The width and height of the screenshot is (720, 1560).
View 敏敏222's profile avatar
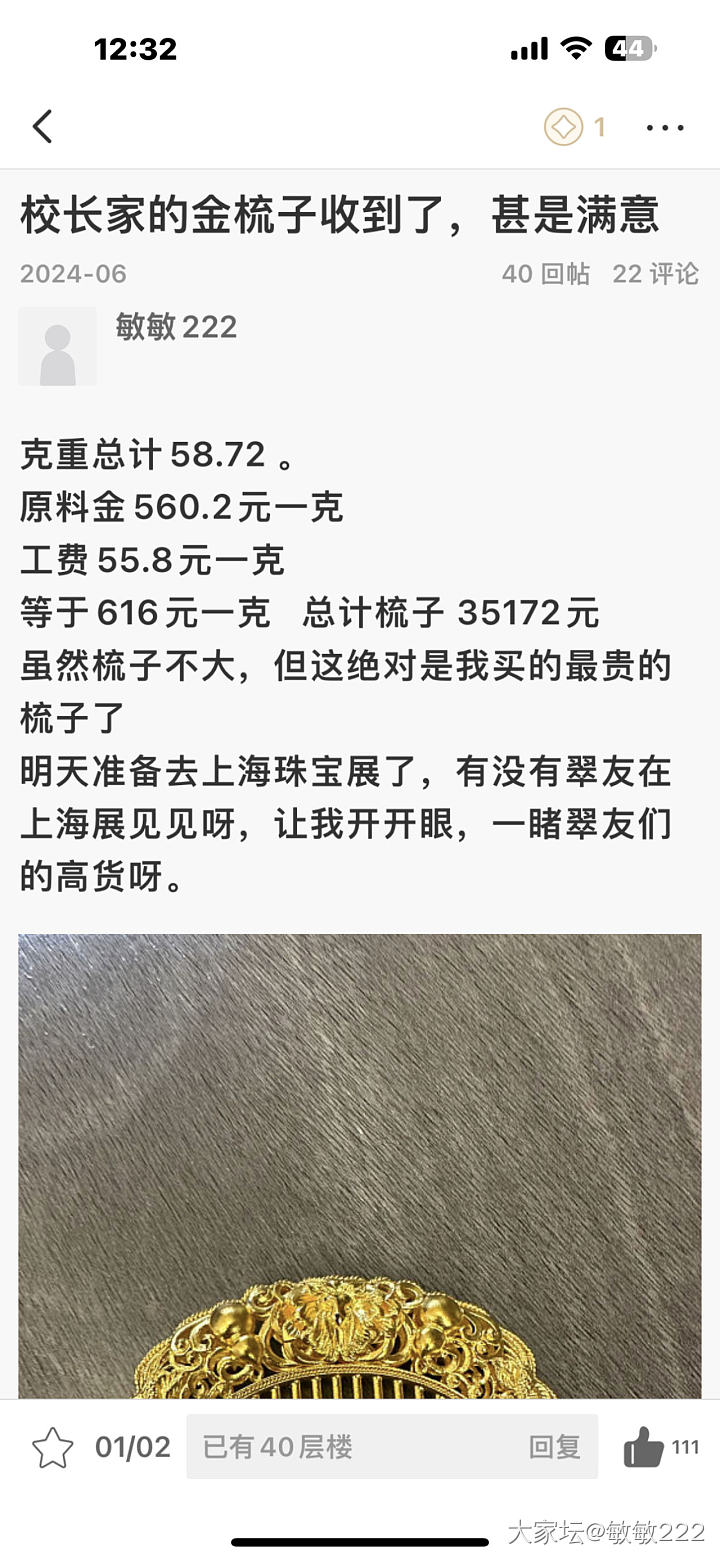57,346
